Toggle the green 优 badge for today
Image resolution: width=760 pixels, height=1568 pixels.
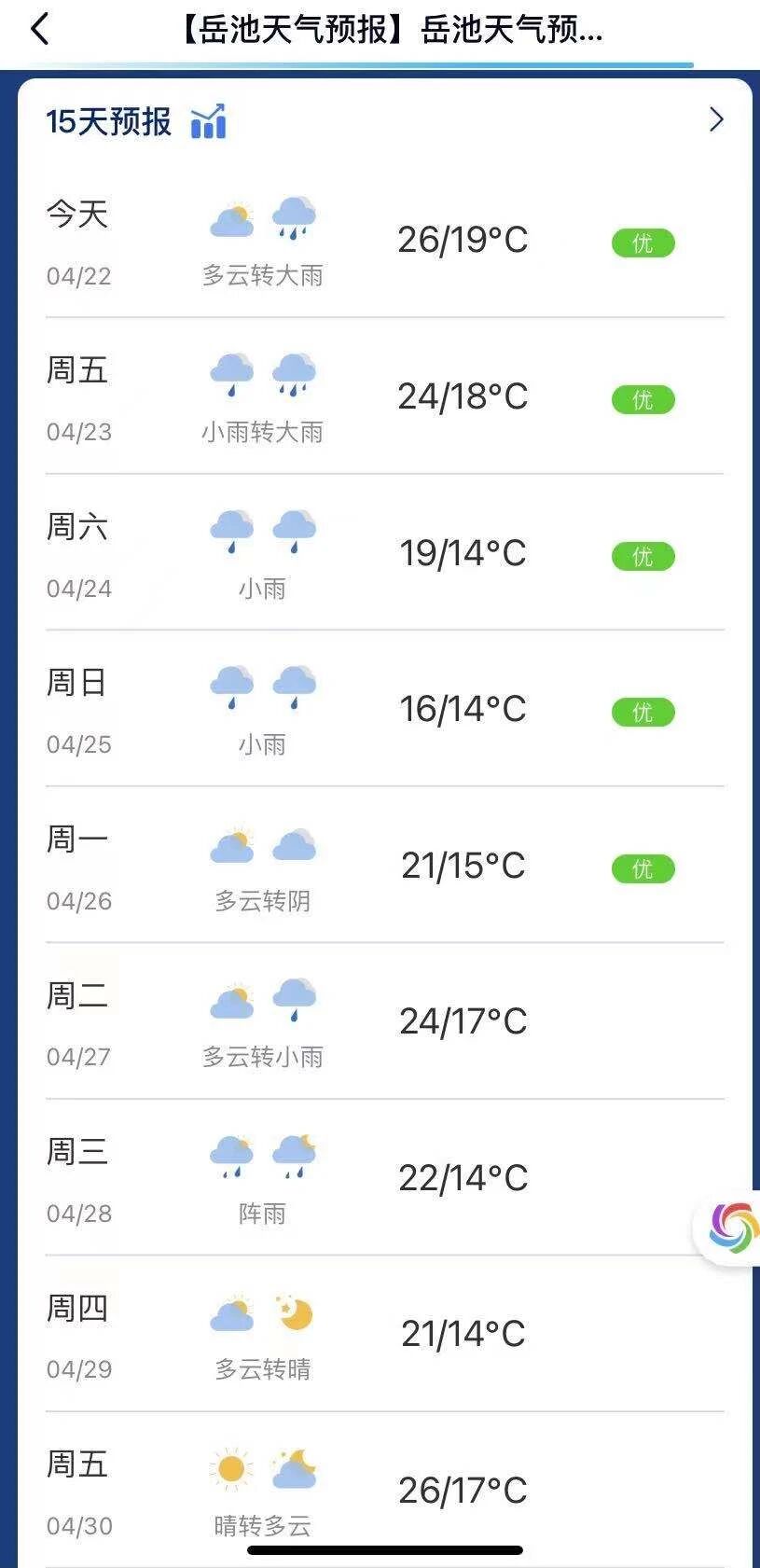[643, 243]
